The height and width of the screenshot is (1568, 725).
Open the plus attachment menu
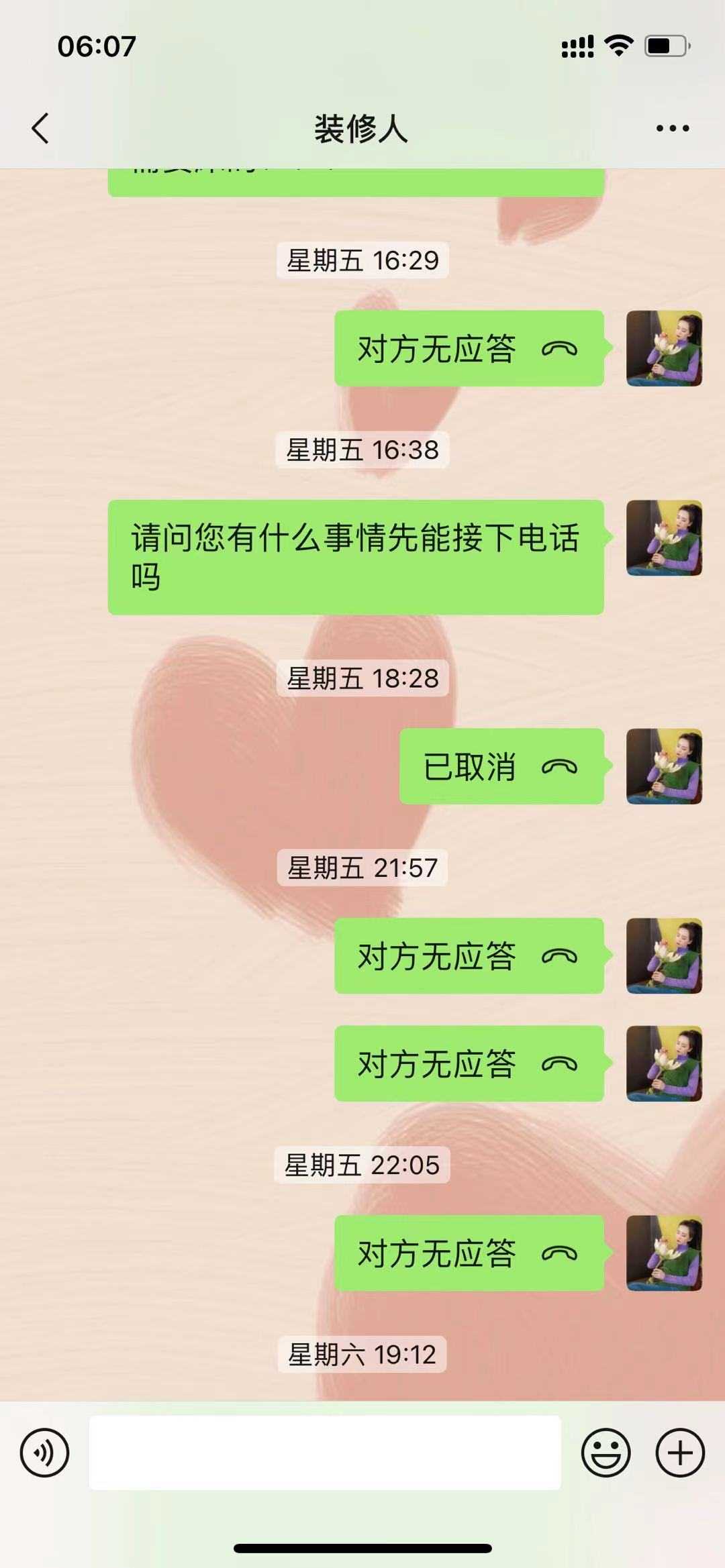coord(679,1453)
